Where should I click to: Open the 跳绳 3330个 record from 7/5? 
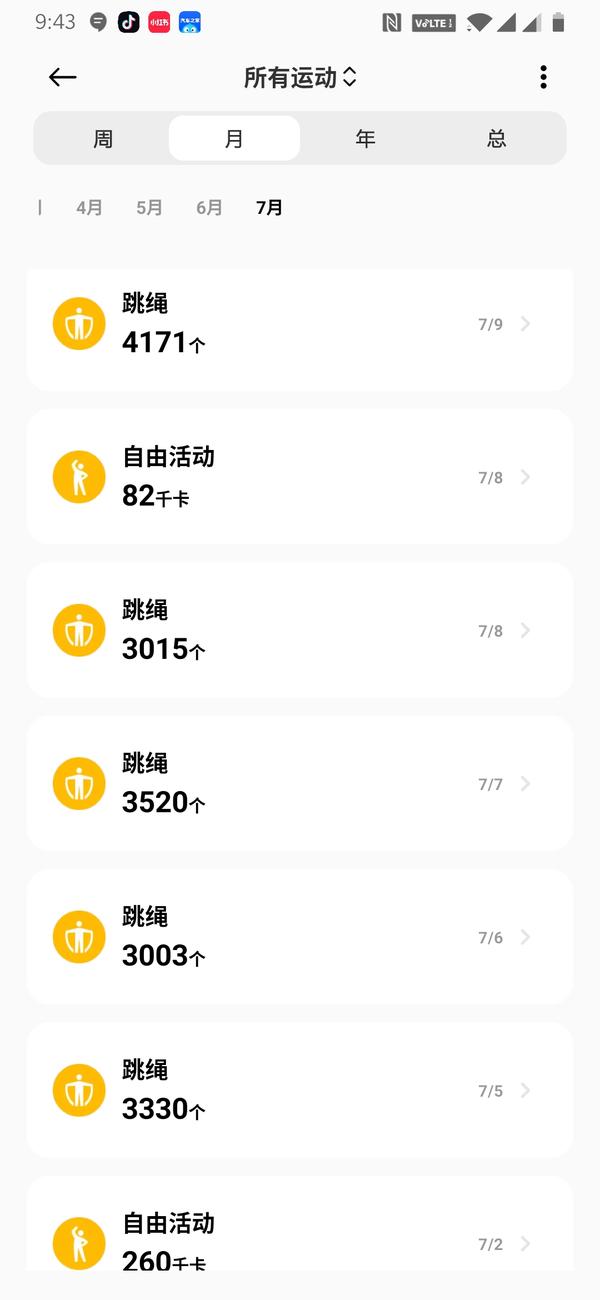tap(300, 1090)
